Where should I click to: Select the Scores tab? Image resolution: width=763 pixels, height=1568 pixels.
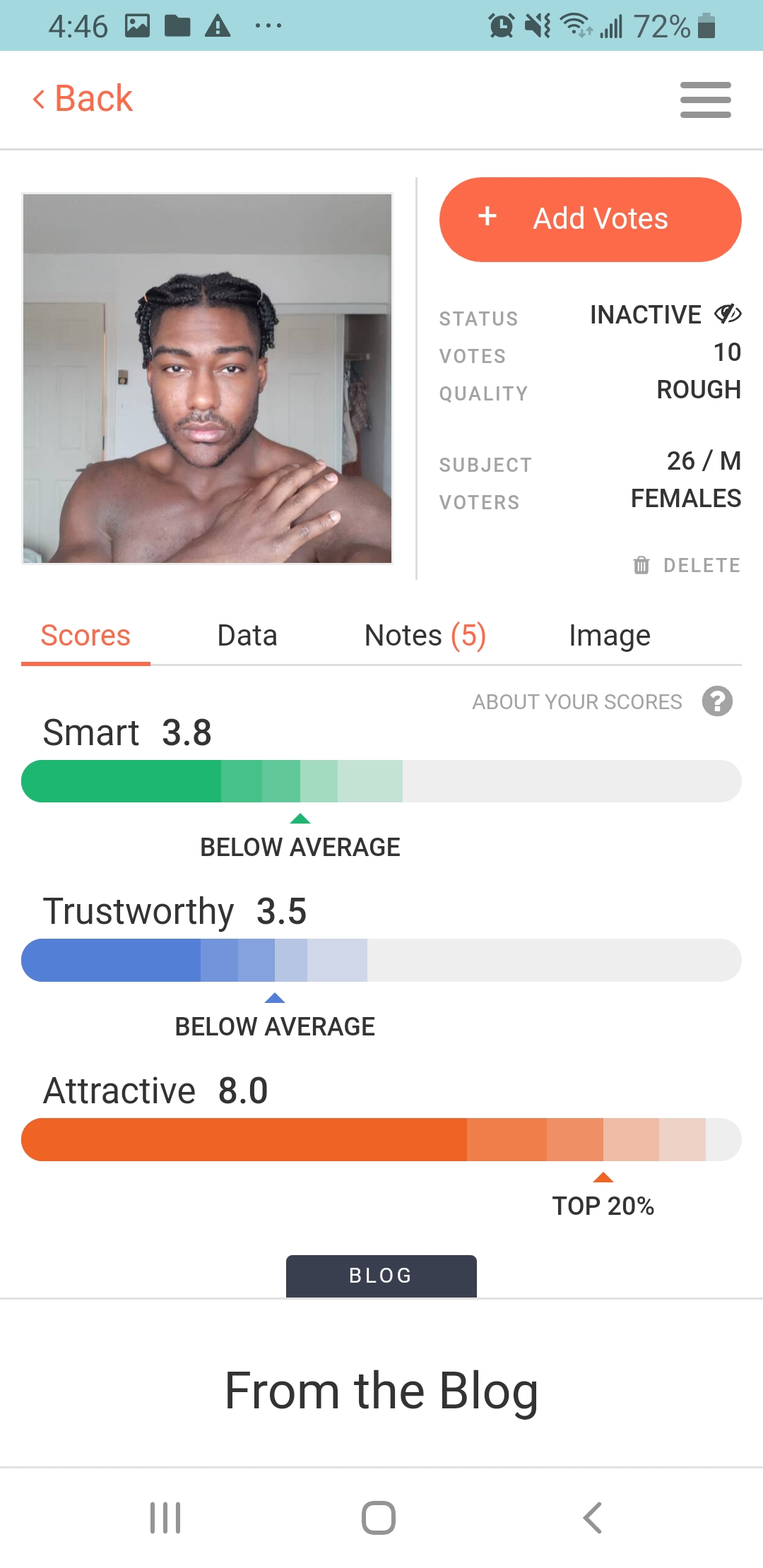click(x=85, y=636)
